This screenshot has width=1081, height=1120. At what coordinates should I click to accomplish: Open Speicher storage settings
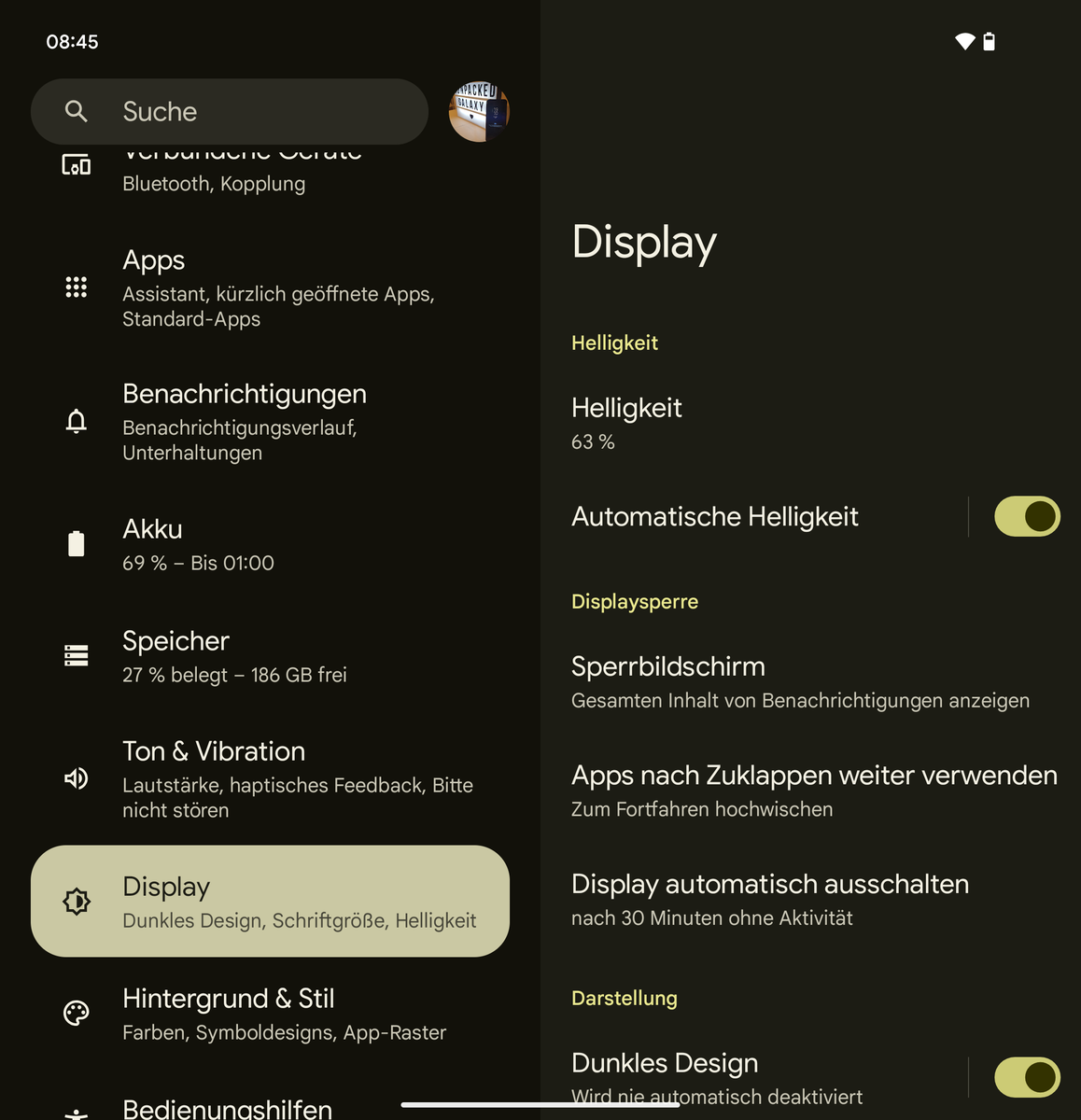point(270,656)
